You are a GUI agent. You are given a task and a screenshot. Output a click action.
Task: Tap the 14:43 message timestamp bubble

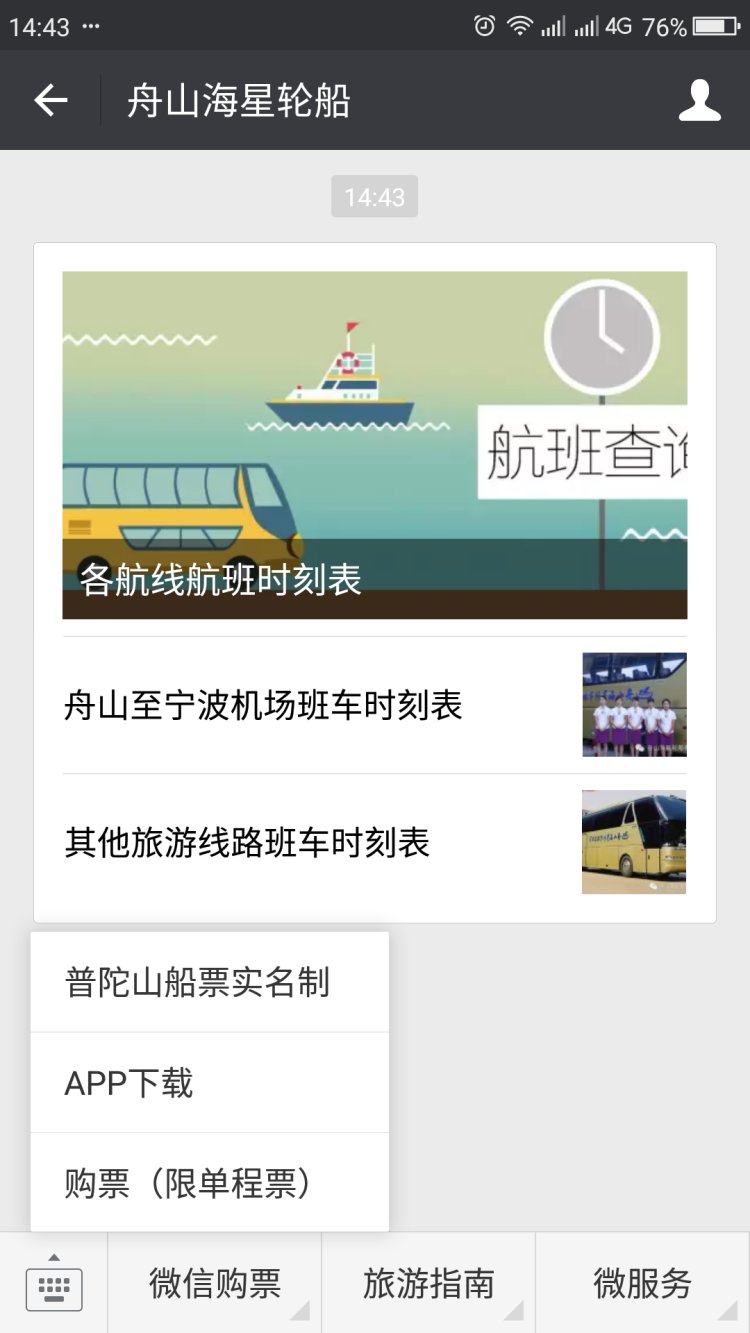click(374, 196)
